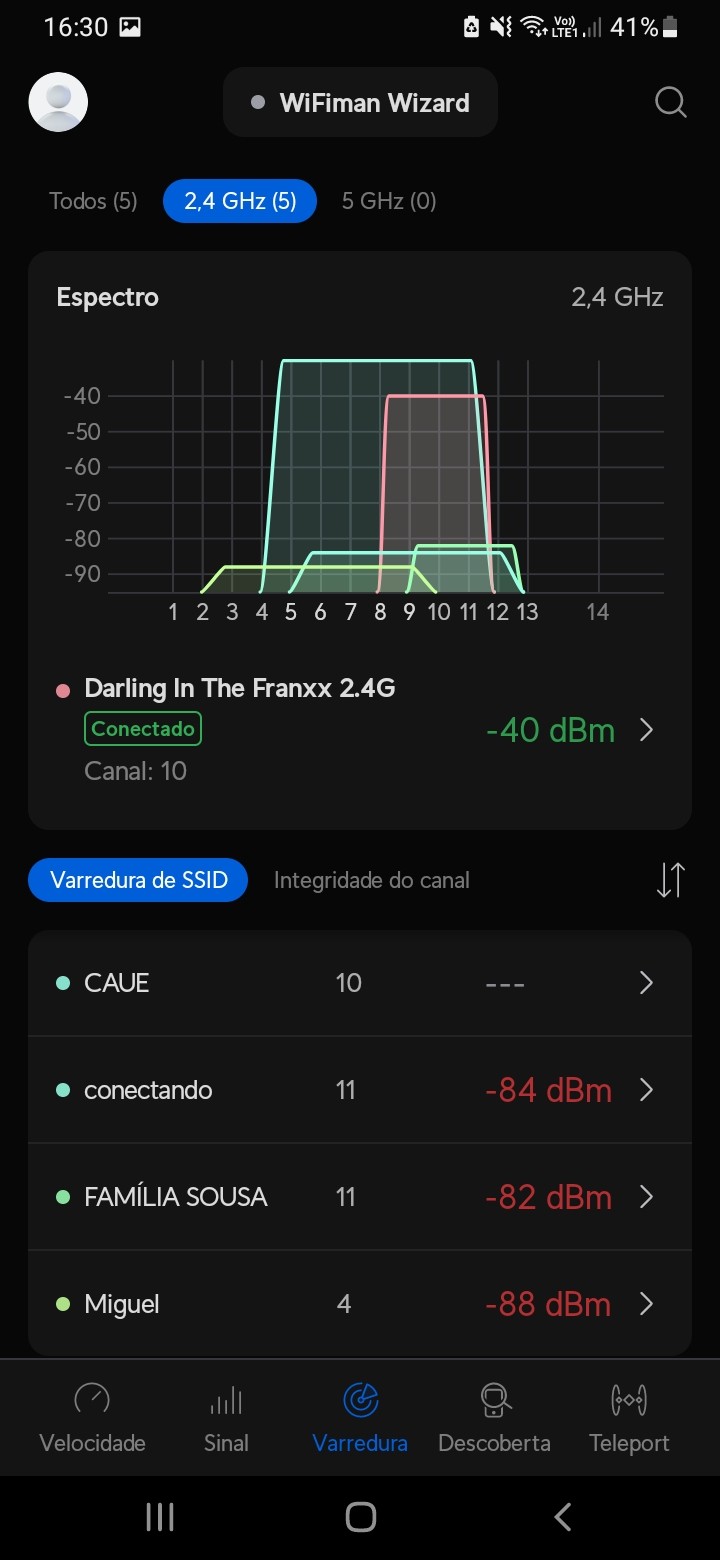
Task: Go to the Velocidade tab
Action: tap(92, 1417)
